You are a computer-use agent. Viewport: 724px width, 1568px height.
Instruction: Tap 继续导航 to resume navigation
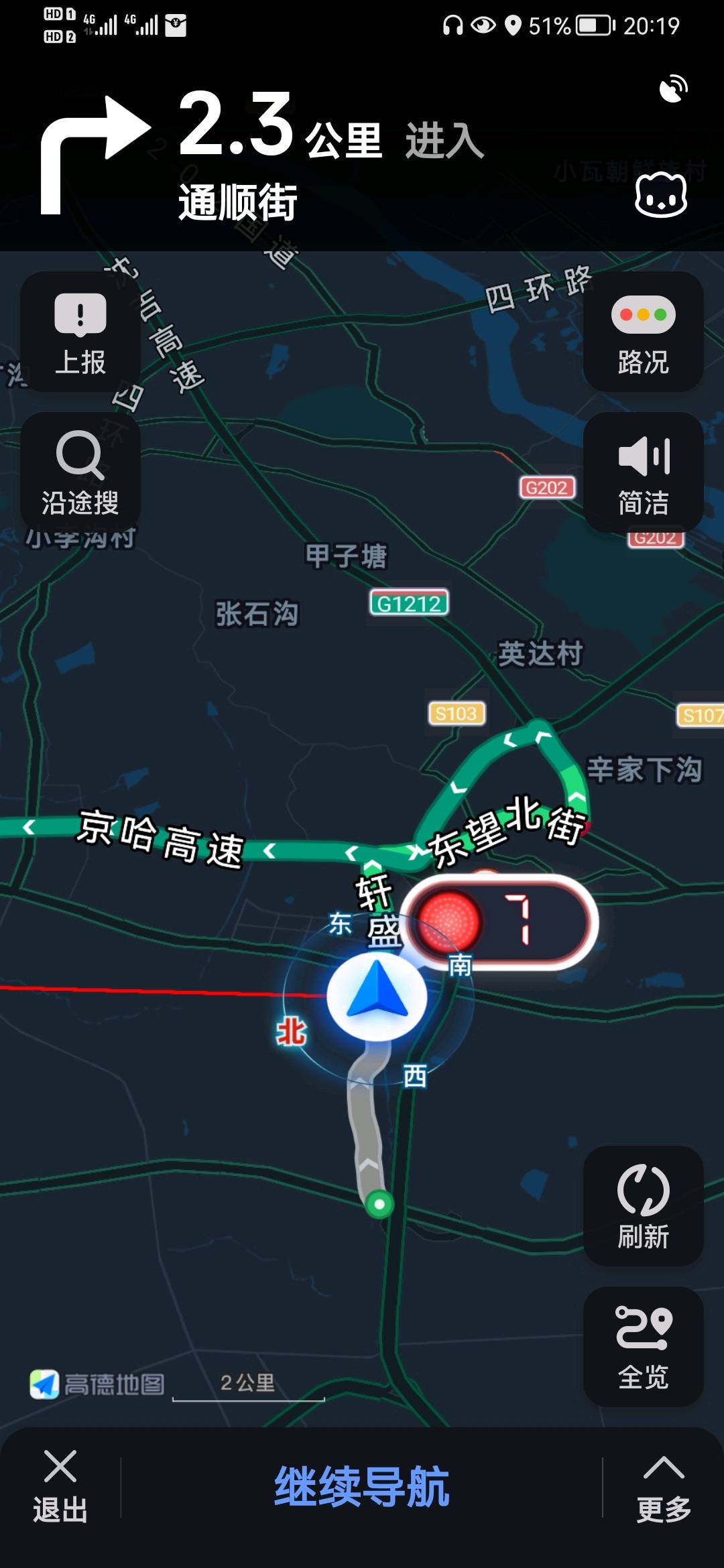361,1486
